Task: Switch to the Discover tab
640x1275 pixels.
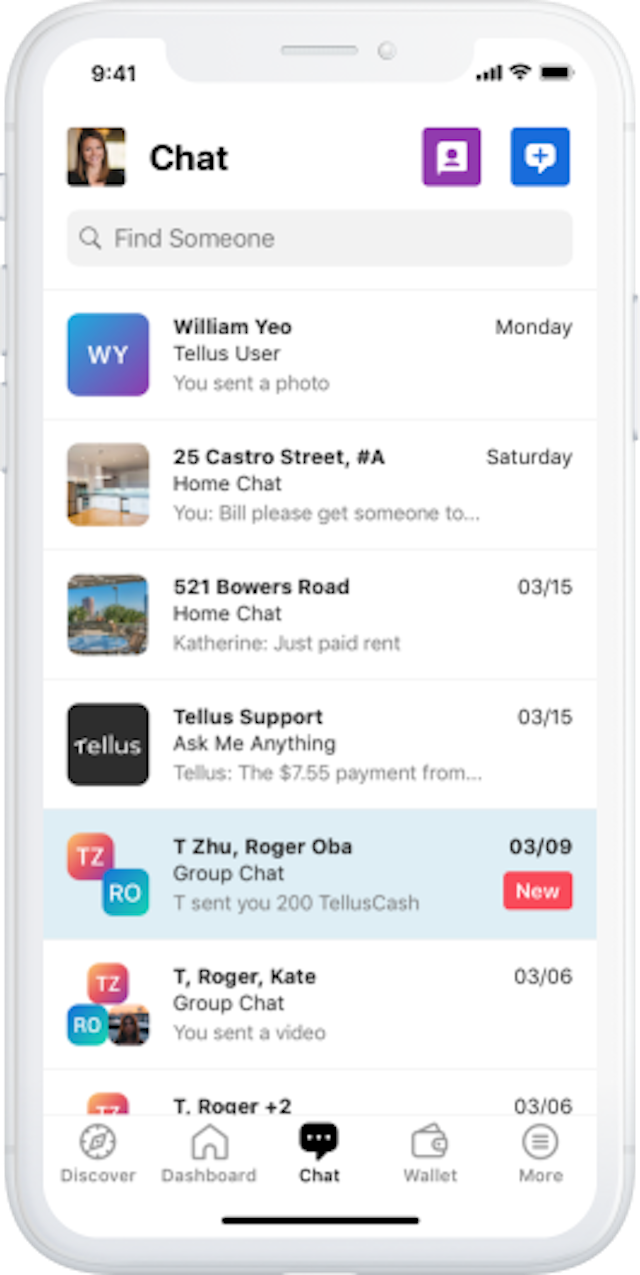Action: coord(98,1153)
